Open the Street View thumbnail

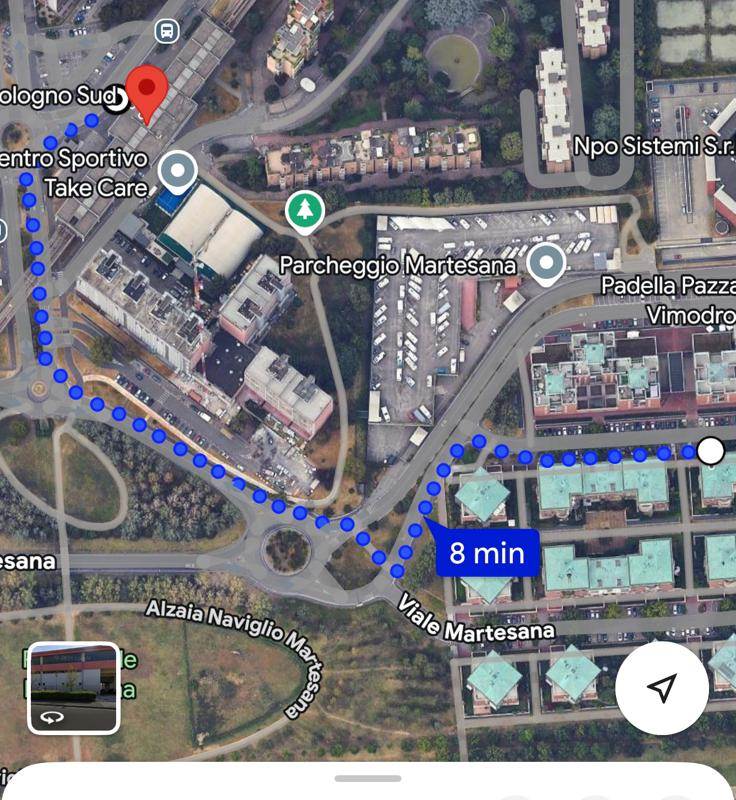point(74,687)
